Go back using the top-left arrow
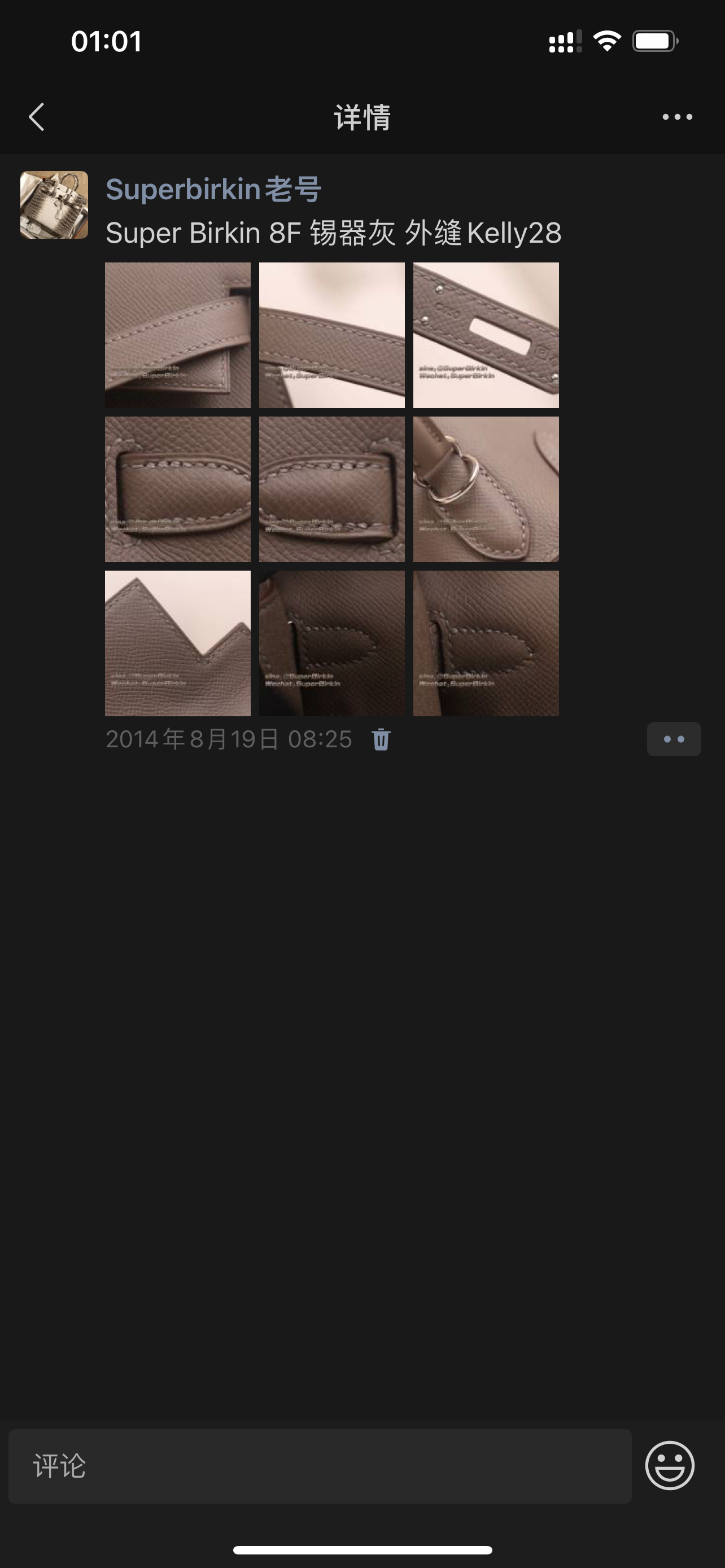The image size is (725, 1568). click(x=37, y=117)
